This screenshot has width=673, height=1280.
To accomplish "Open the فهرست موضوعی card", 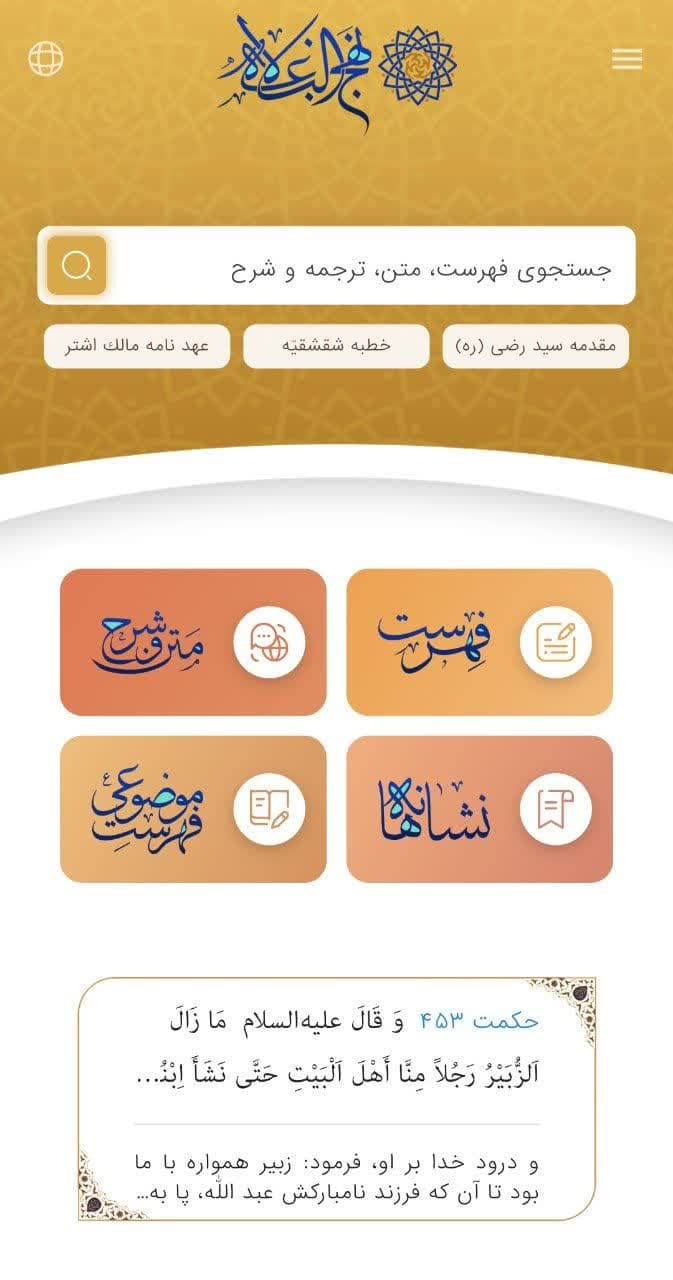I will coord(193,809).
